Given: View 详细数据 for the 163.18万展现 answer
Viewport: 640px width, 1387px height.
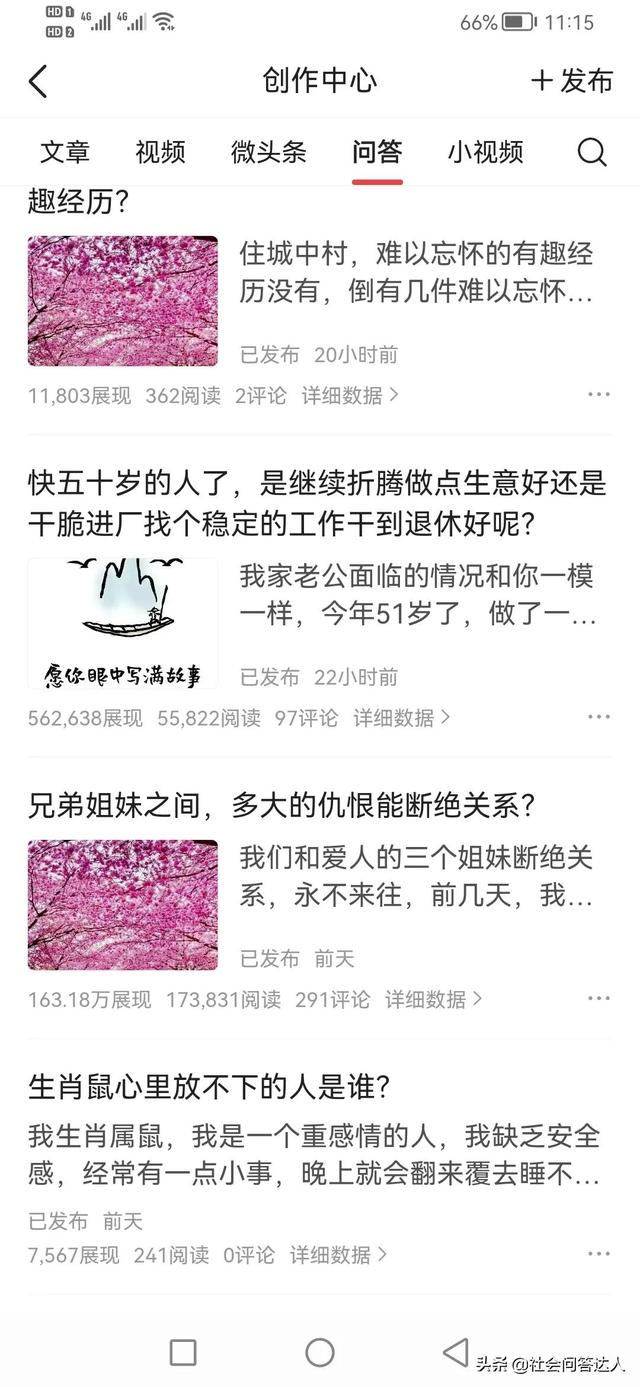Looking at the screenshot, I should (x=434, y=1000).
